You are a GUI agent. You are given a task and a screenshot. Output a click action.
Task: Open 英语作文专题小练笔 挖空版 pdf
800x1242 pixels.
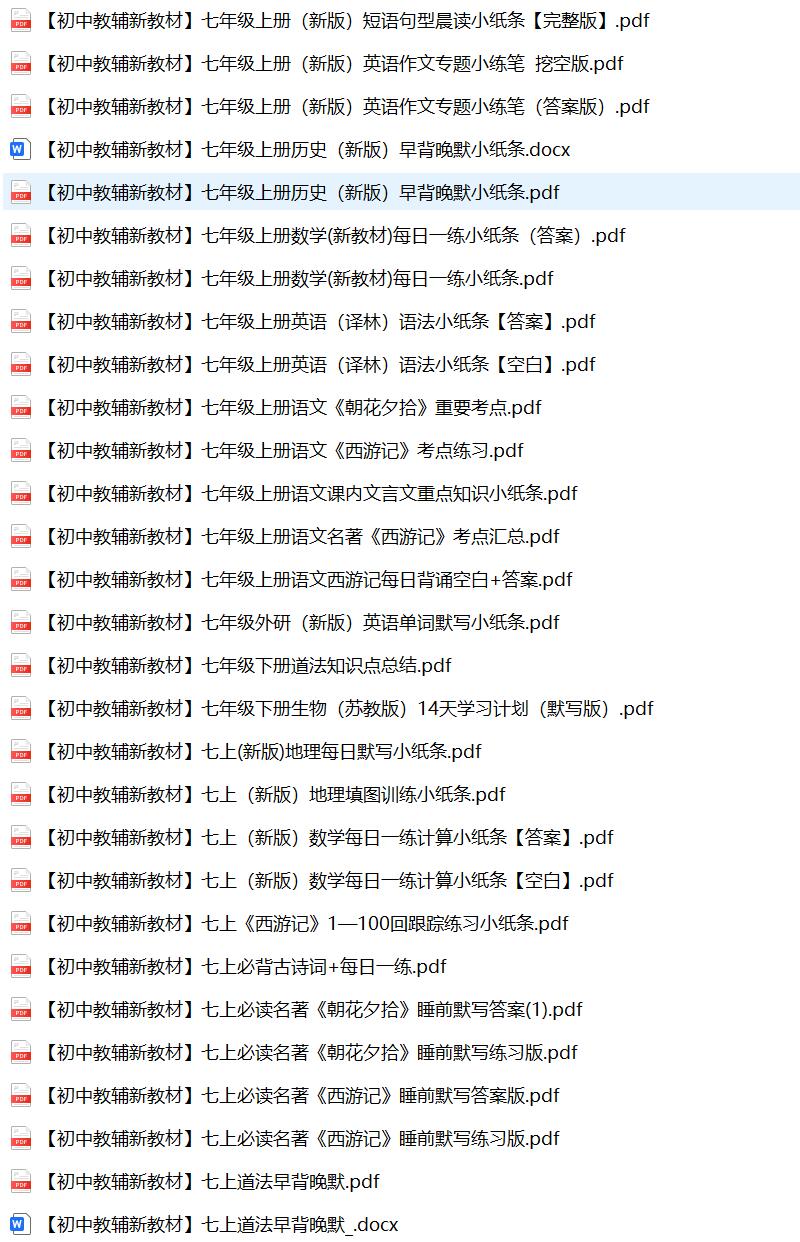tap(332, 64)
